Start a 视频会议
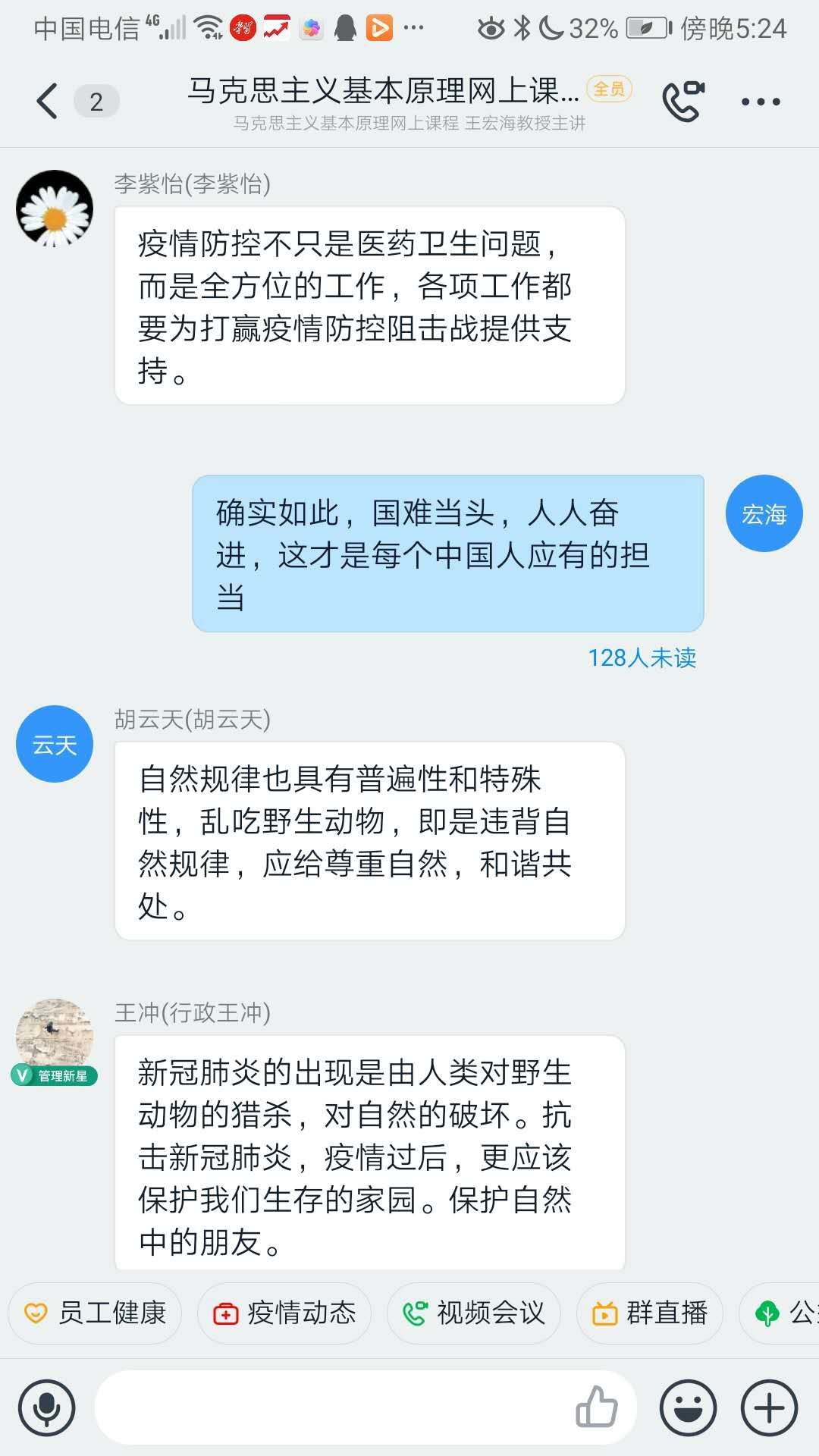 point(474,1313)
